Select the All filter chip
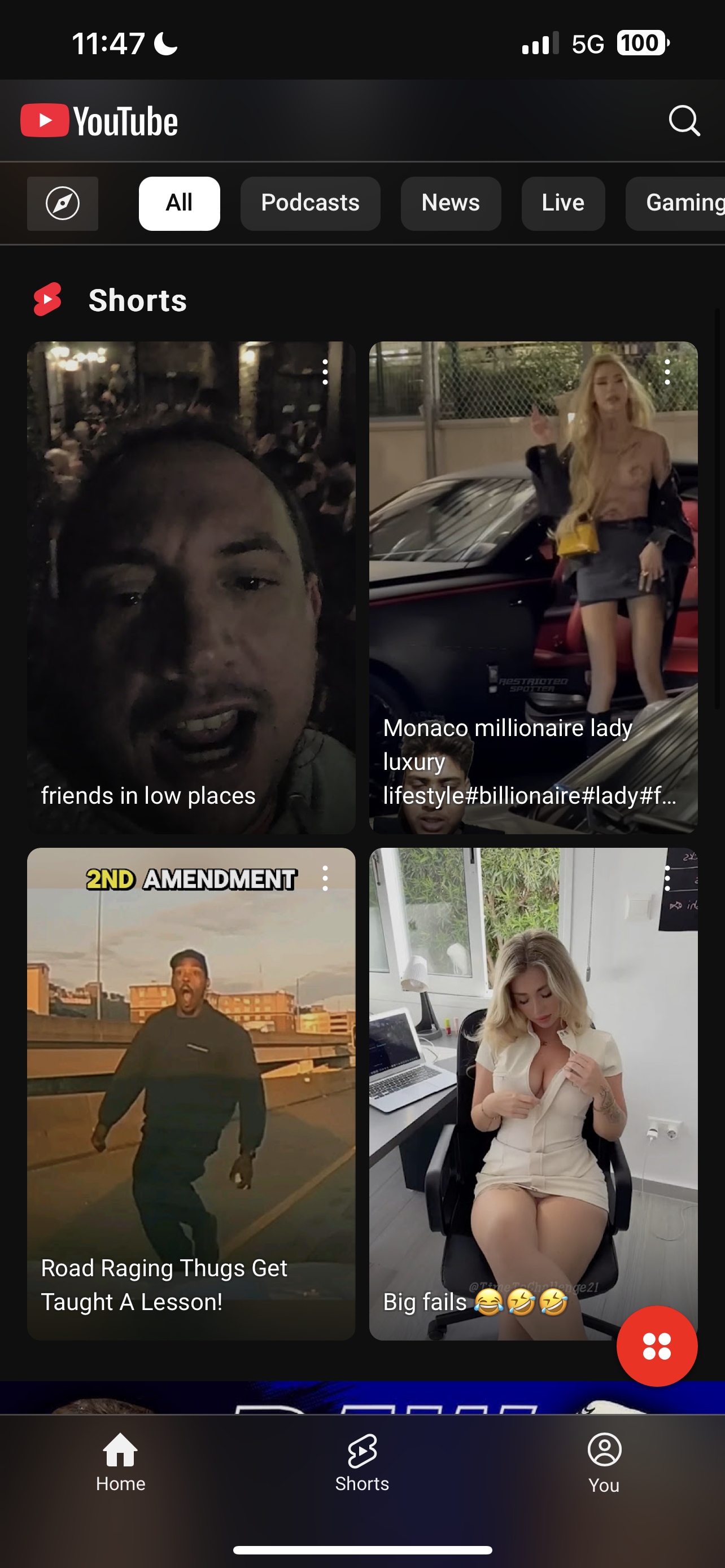725x1568 pixels. click(179, 203)
